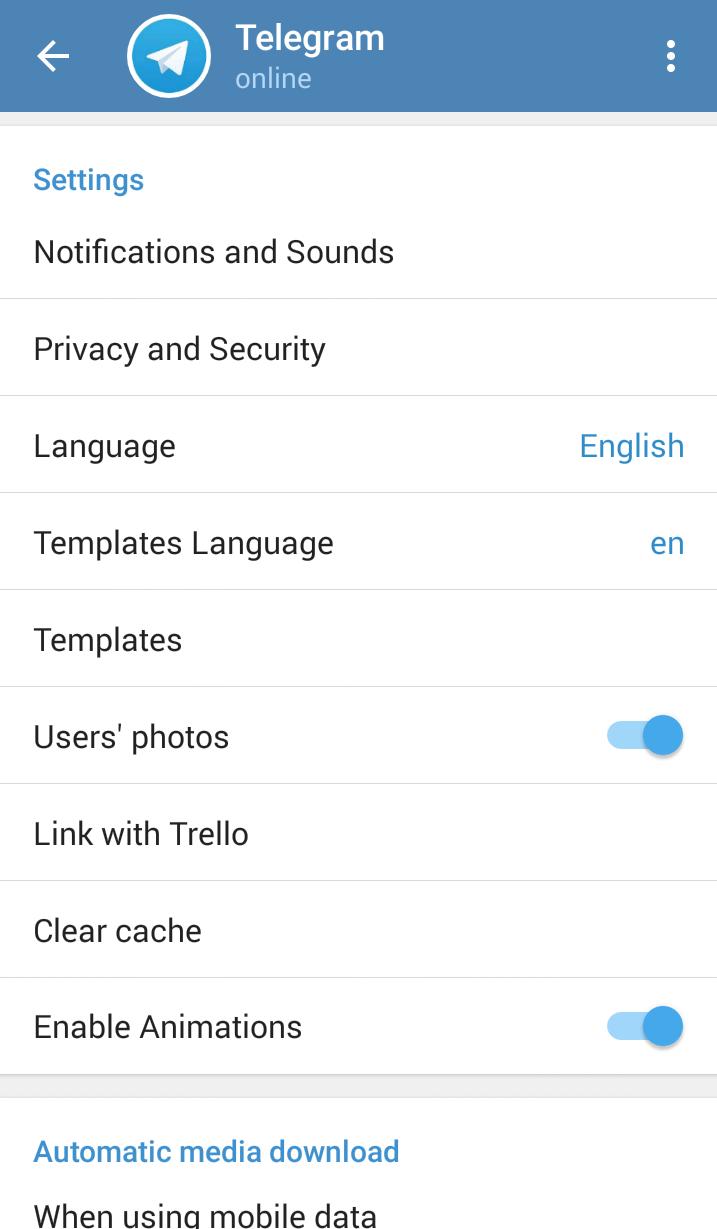Go back using the arrow icon
The height and width of the screenshot is (1229, 717).
click(53, 57)
